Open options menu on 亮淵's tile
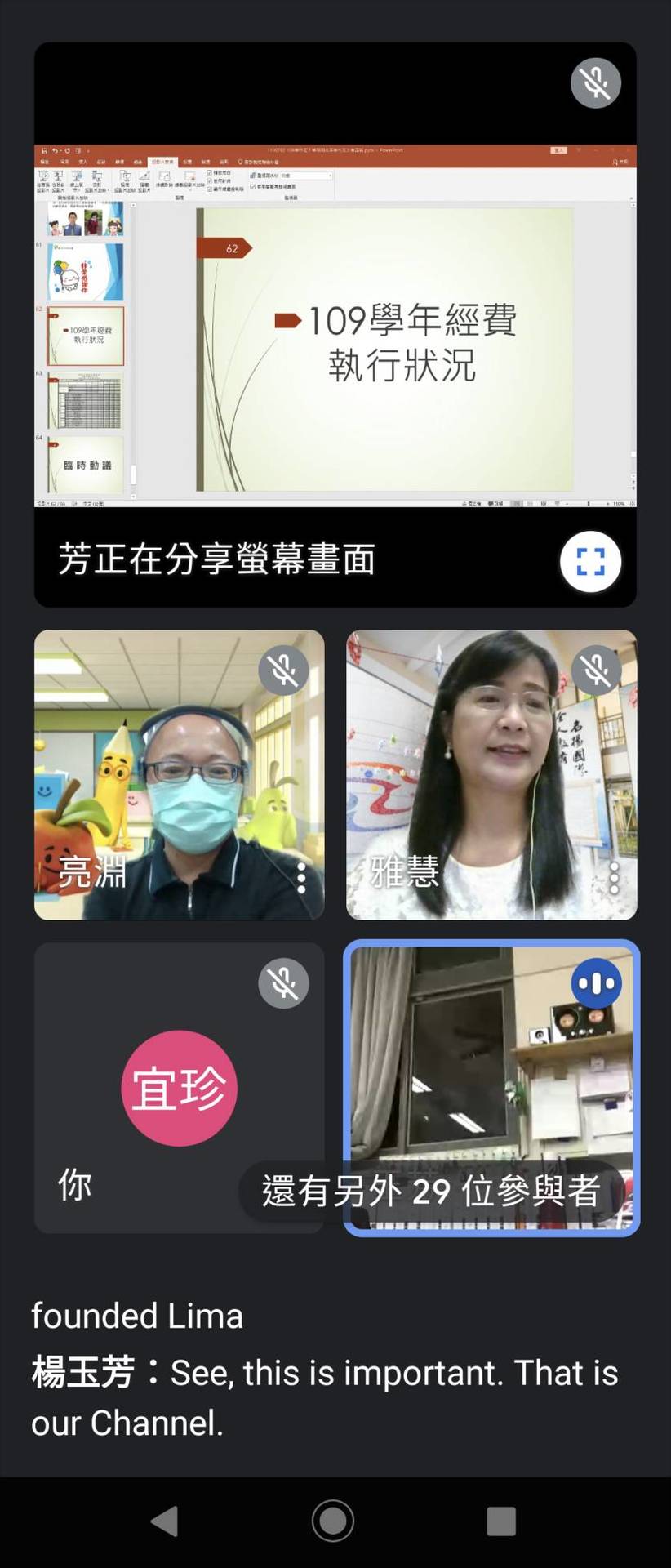 301,878
